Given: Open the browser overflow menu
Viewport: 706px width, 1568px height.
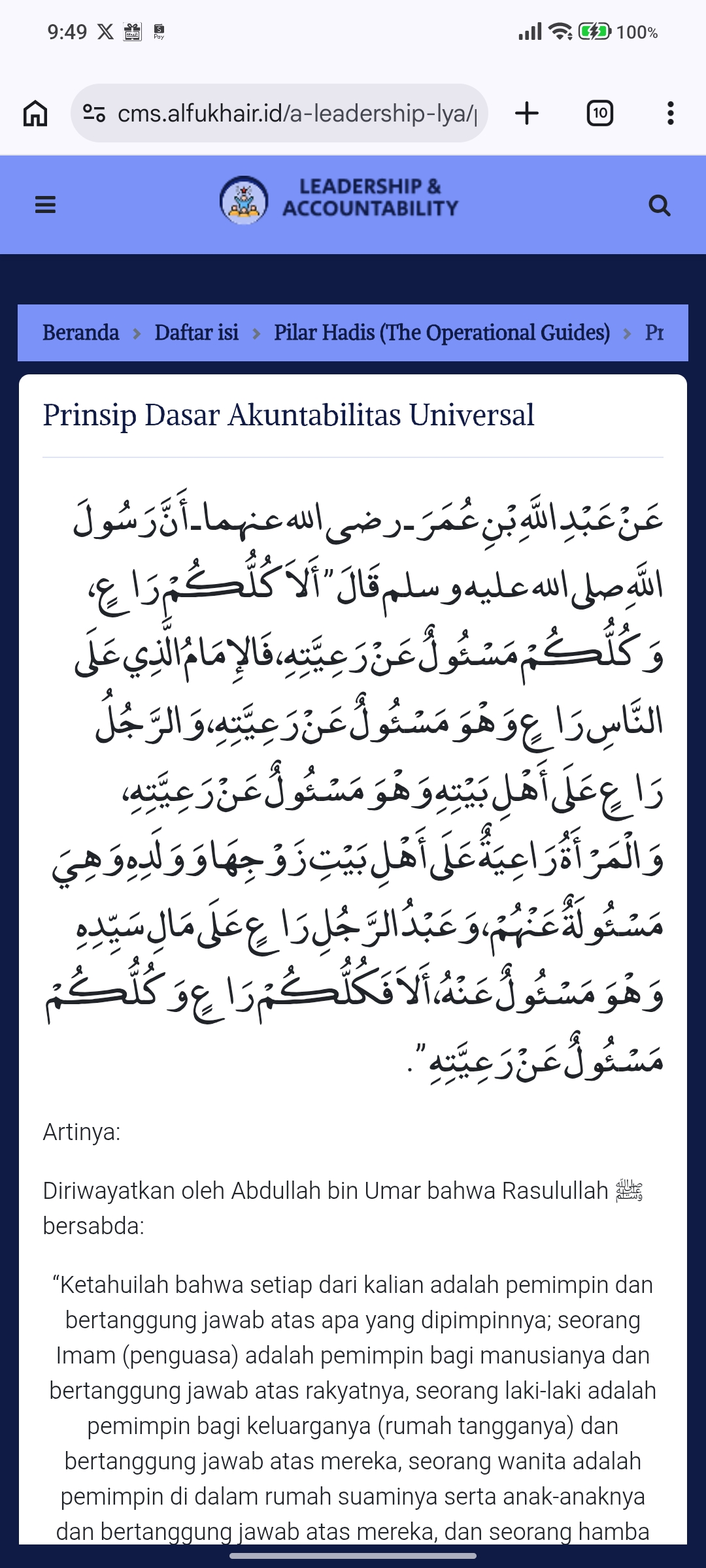Looking at the screenshot, I should tap(670, 113).
